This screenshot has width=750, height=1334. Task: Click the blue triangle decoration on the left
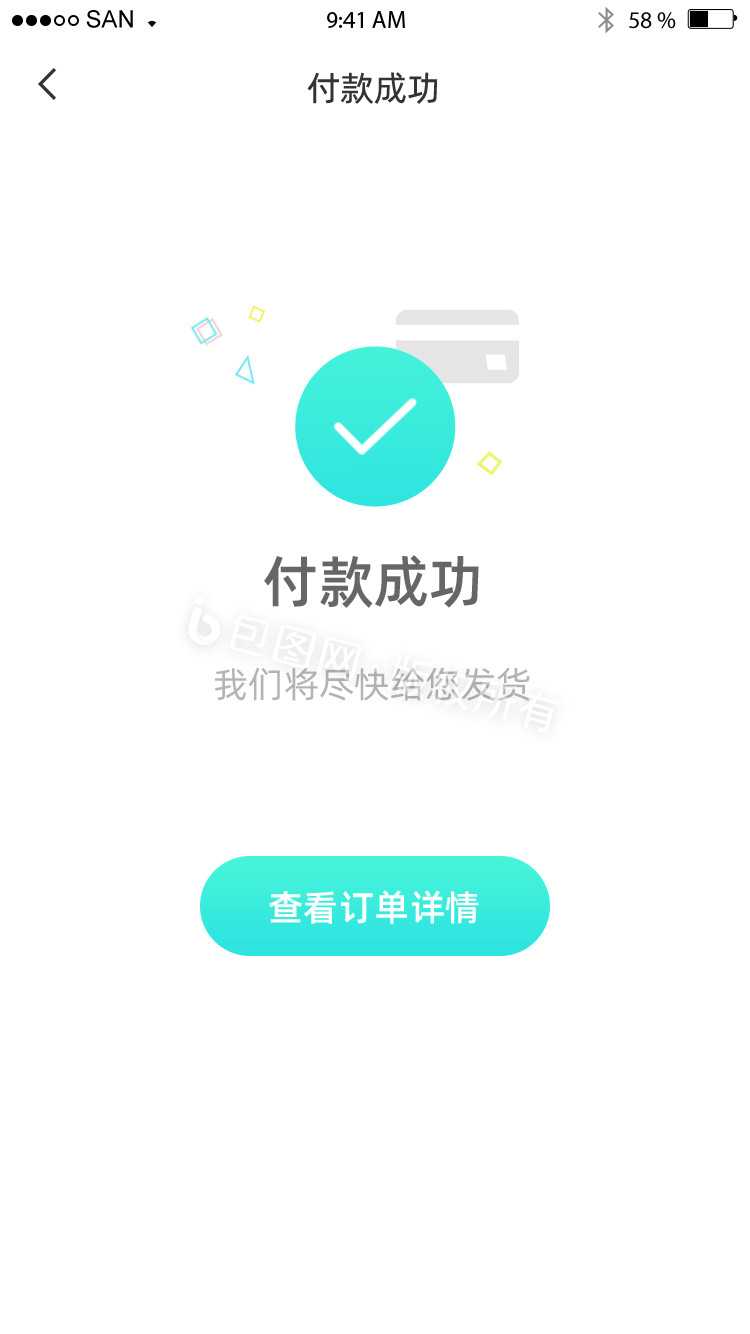pyautogui.click(x=244, y=372)
